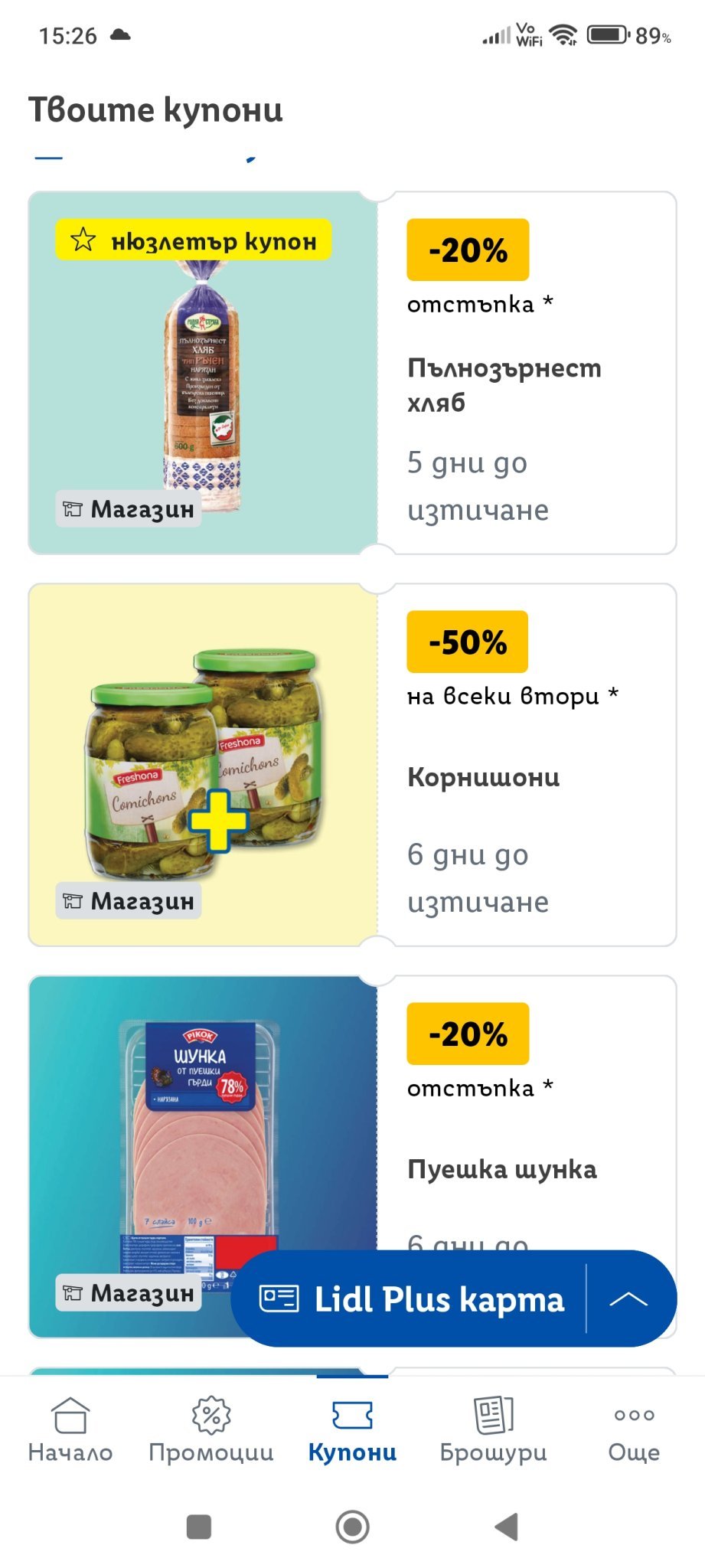Tap the system back button
Viewport: 705px width, 1568px height.
tap(506, 1527)
